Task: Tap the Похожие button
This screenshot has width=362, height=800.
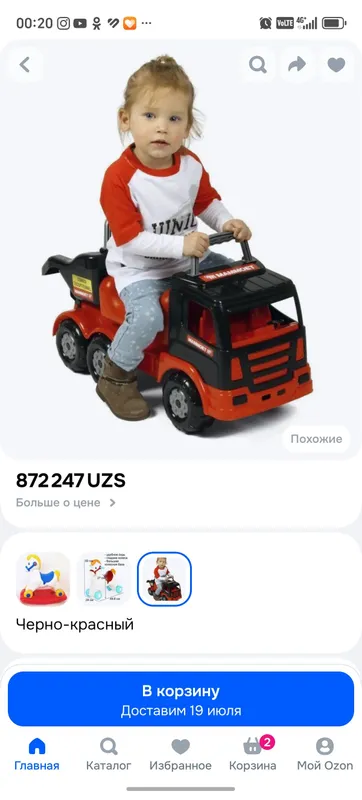Action: (x=316, y=439)
